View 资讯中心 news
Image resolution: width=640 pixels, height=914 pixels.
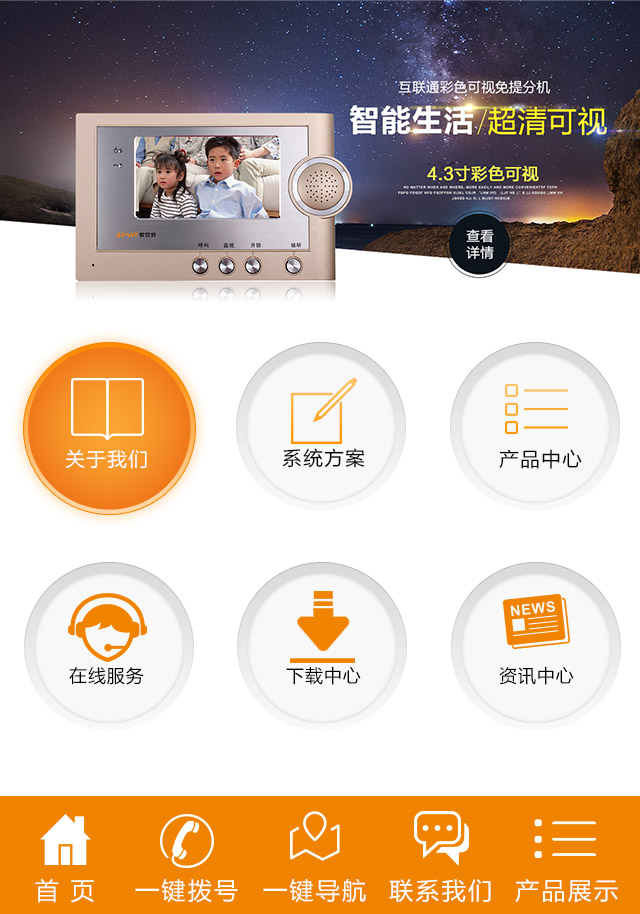pyautogui.click(x=536, y=645)
